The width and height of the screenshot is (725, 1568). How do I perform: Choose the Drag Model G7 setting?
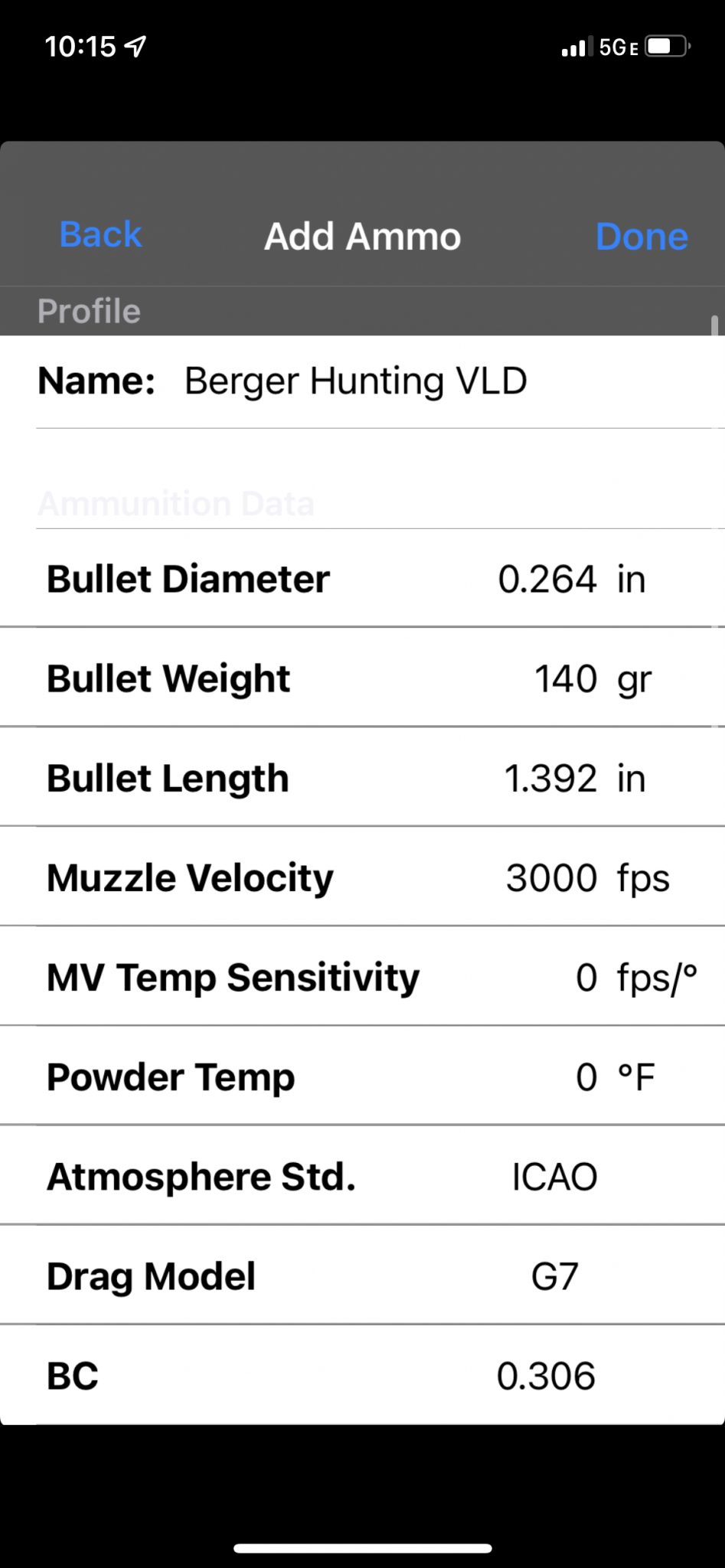(x=554, y=1276)
